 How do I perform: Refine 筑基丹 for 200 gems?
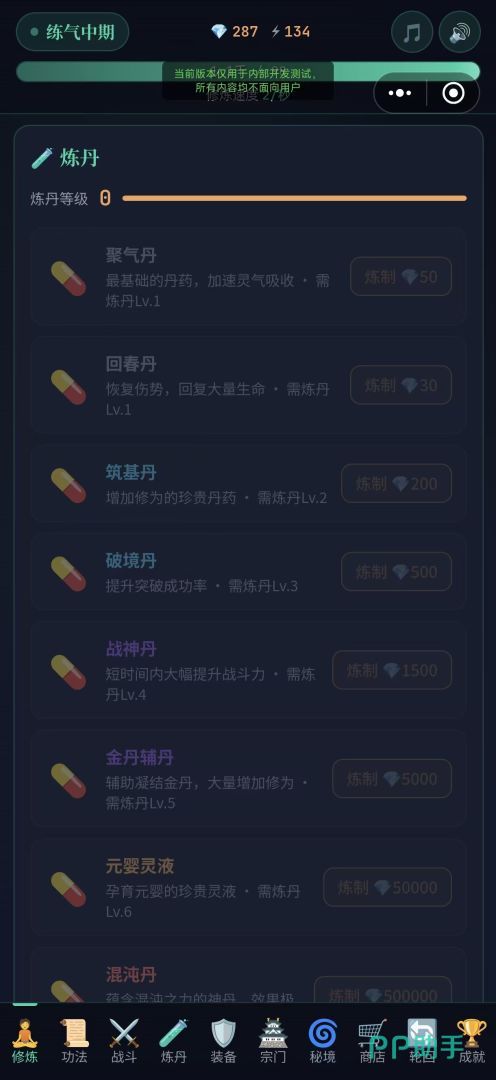point(397,484)
